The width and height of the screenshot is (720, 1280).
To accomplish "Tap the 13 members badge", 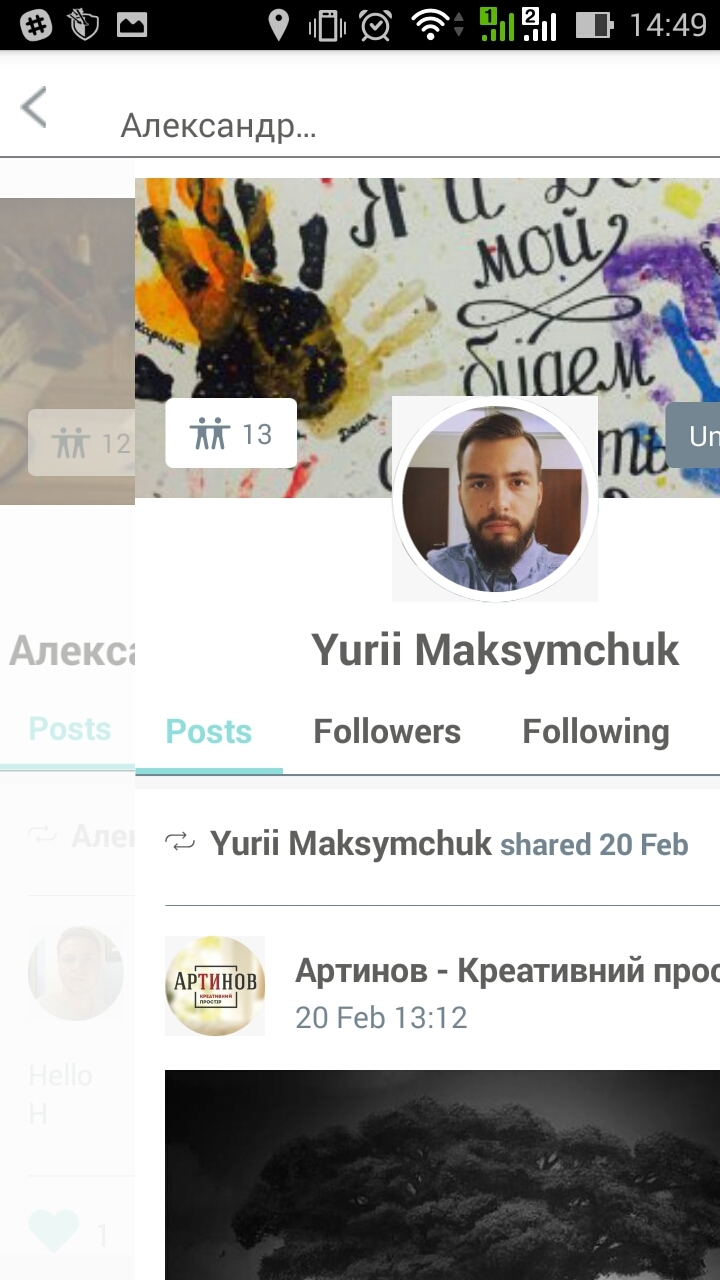I will (231, 434).
